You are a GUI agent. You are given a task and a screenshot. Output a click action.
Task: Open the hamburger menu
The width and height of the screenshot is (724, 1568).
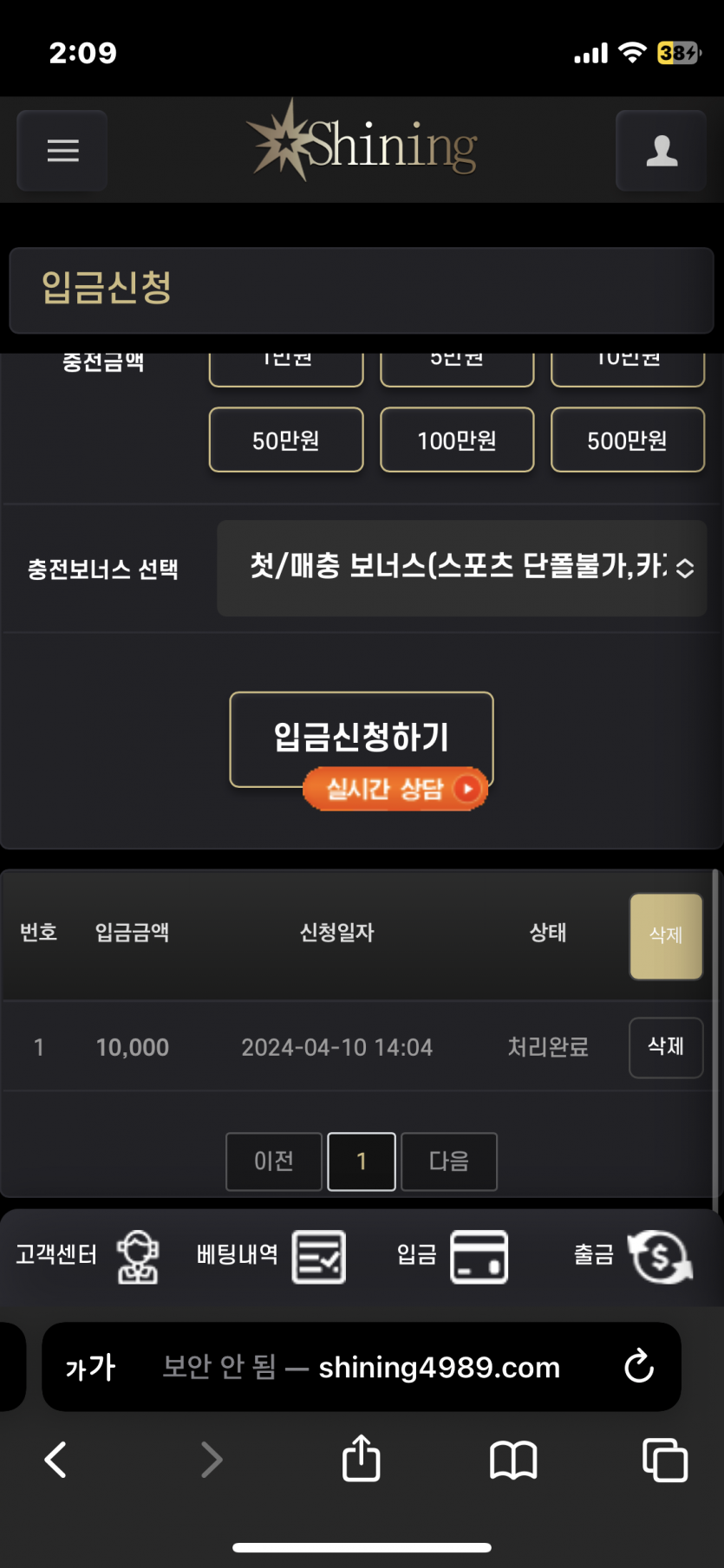point(62,151)
